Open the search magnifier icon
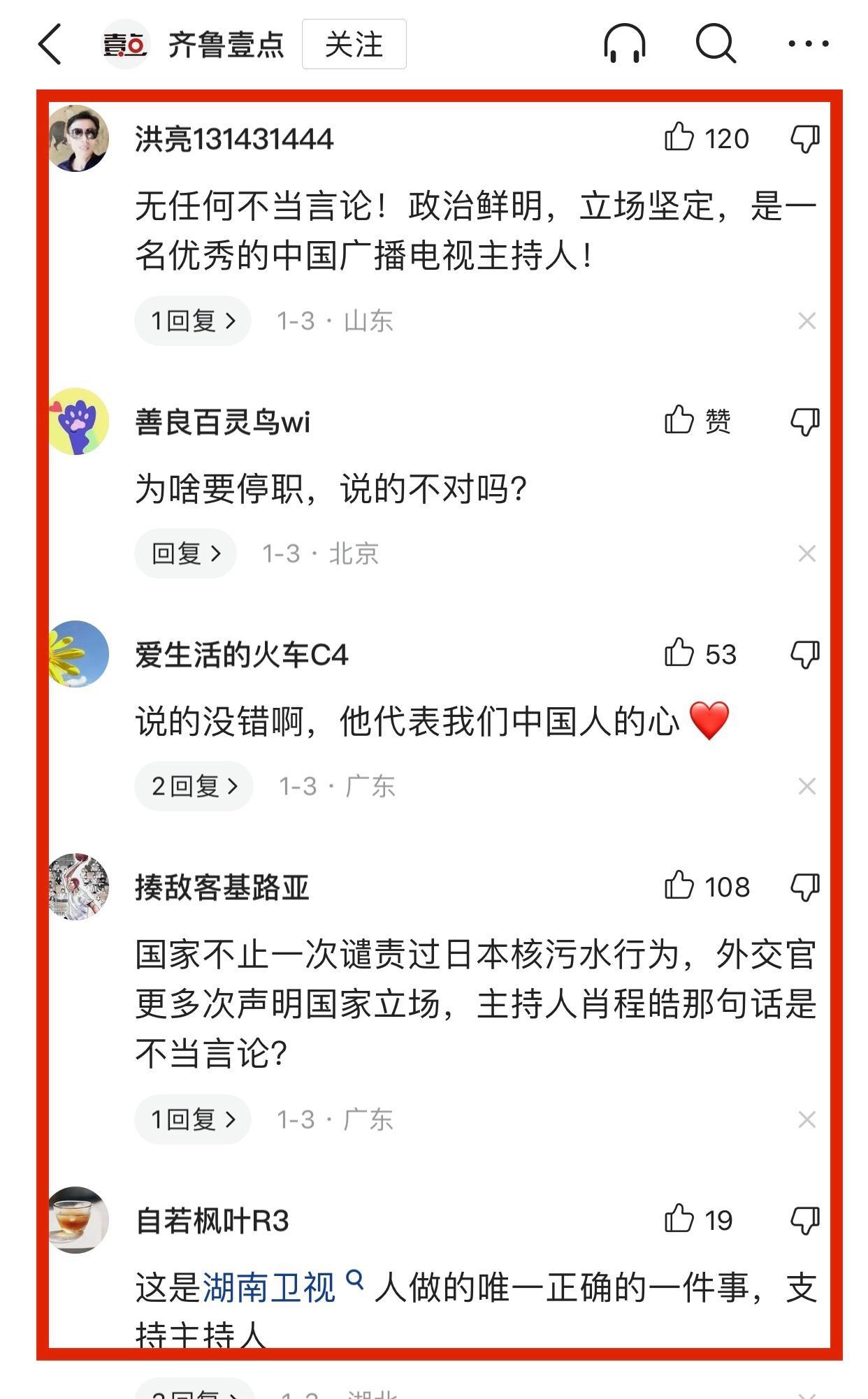Viewport: 868px width, 1399px height. tap(716, 44)
